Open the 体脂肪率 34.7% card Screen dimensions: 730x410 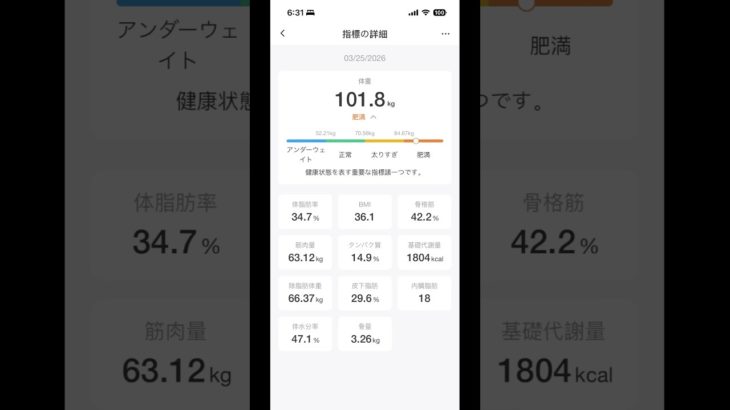(x=305, y=211)
